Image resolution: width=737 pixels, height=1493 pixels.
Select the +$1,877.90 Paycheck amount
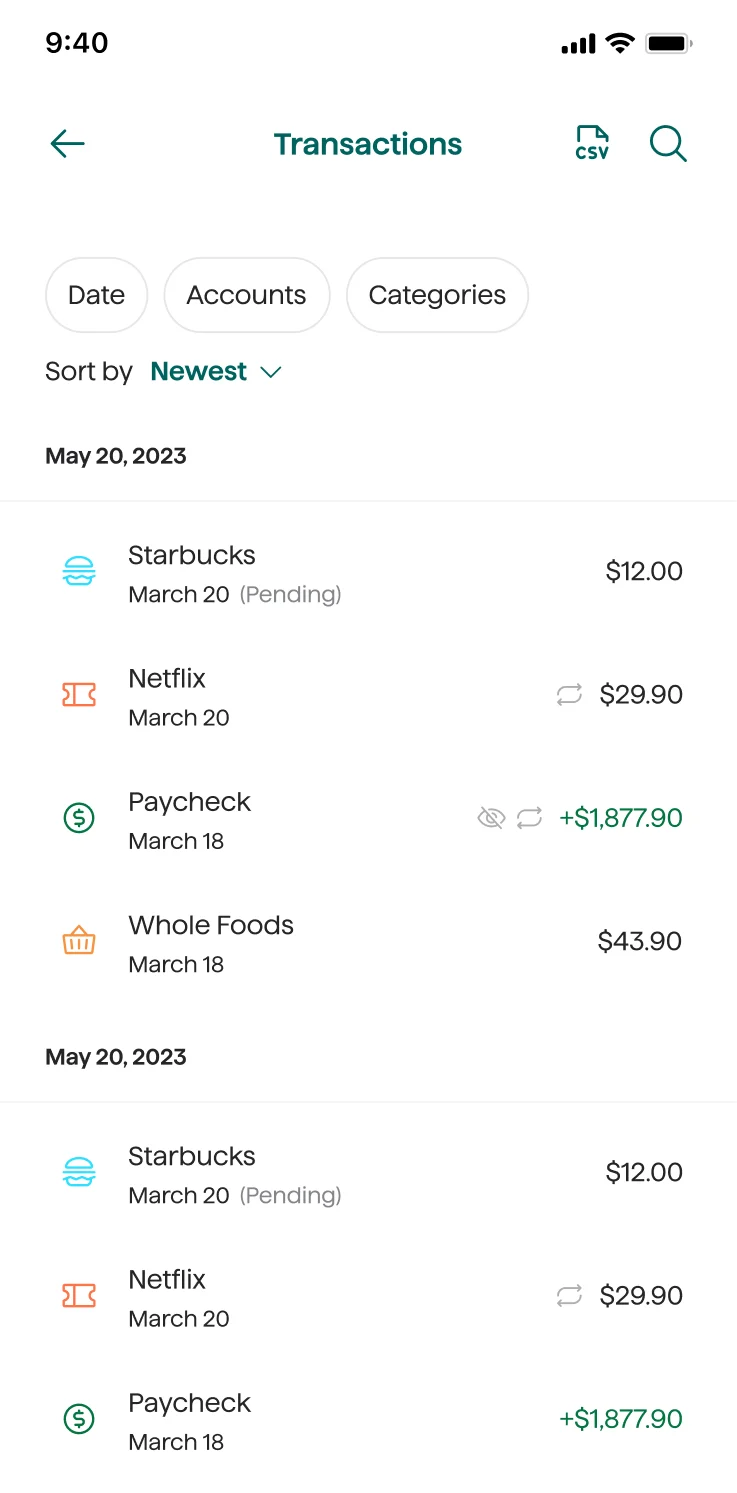click(620, 818)
